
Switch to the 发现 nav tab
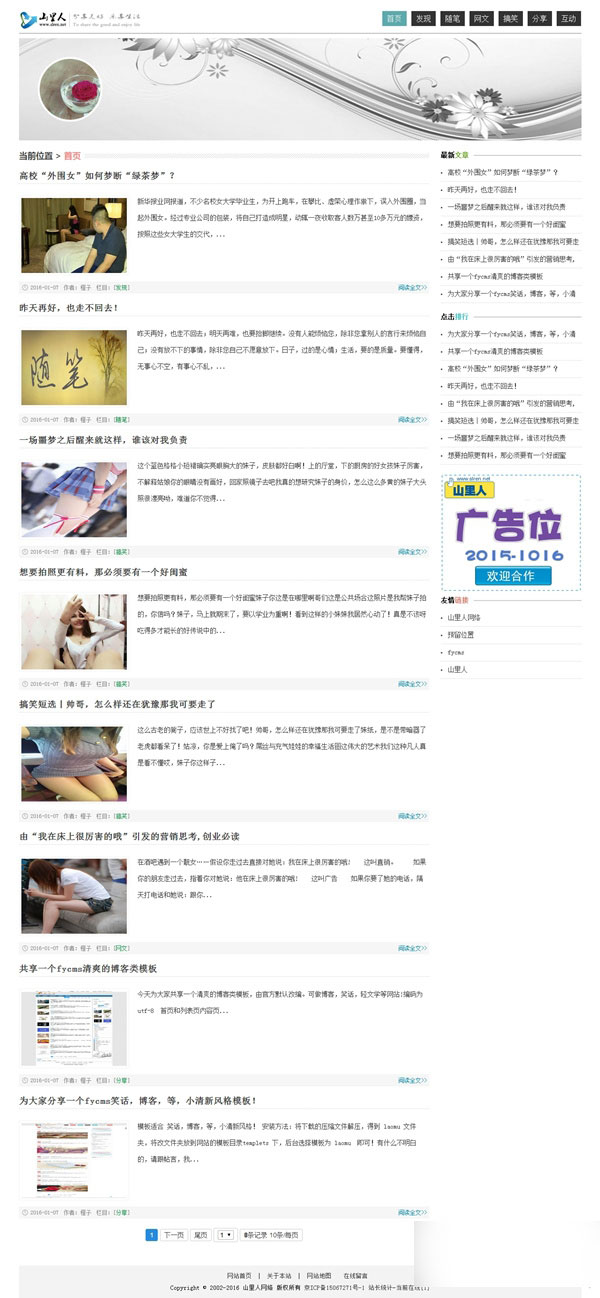point(424,18)
